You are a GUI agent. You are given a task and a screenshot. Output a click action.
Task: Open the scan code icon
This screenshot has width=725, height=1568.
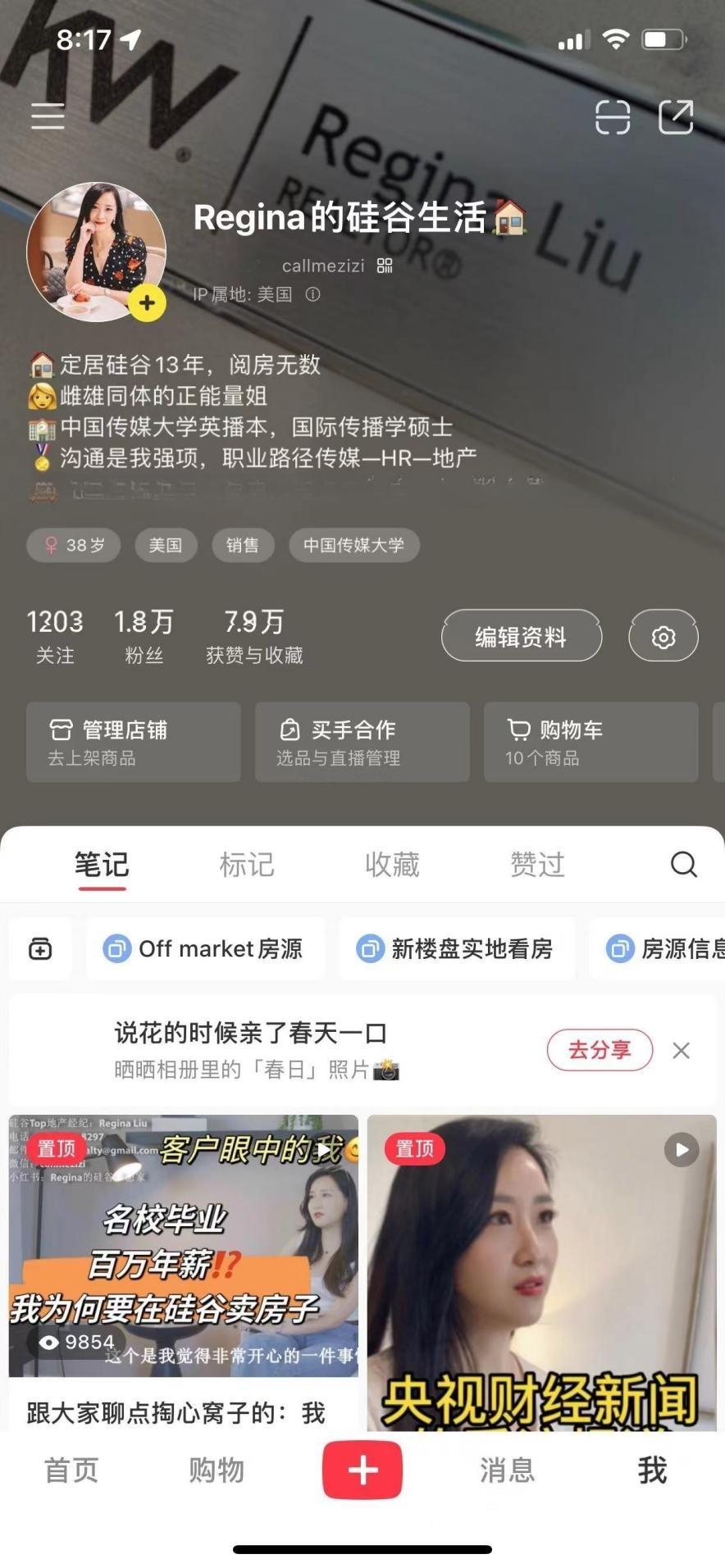click(x=613, y=116)
